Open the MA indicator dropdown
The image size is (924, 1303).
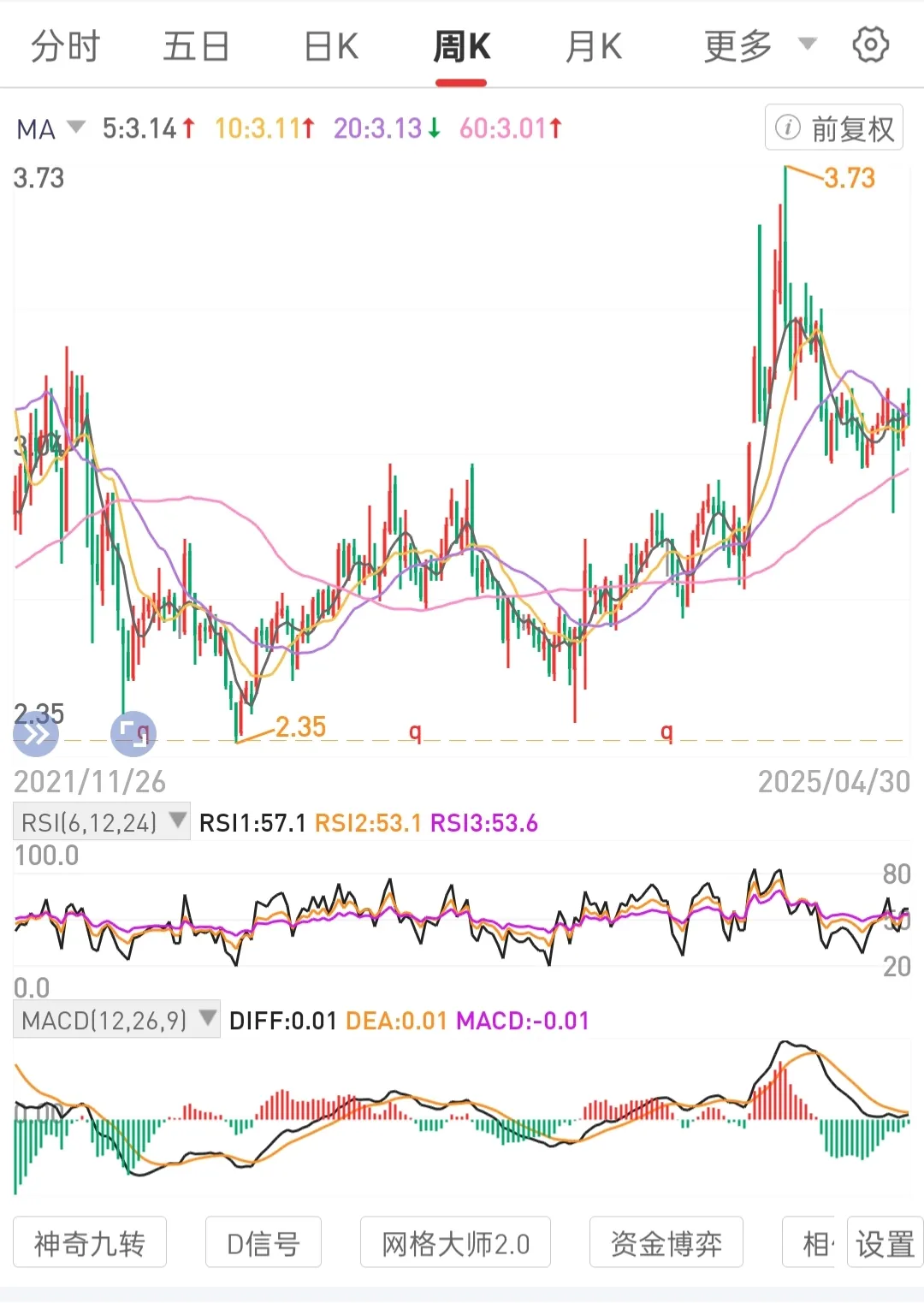tap(50, 129)
